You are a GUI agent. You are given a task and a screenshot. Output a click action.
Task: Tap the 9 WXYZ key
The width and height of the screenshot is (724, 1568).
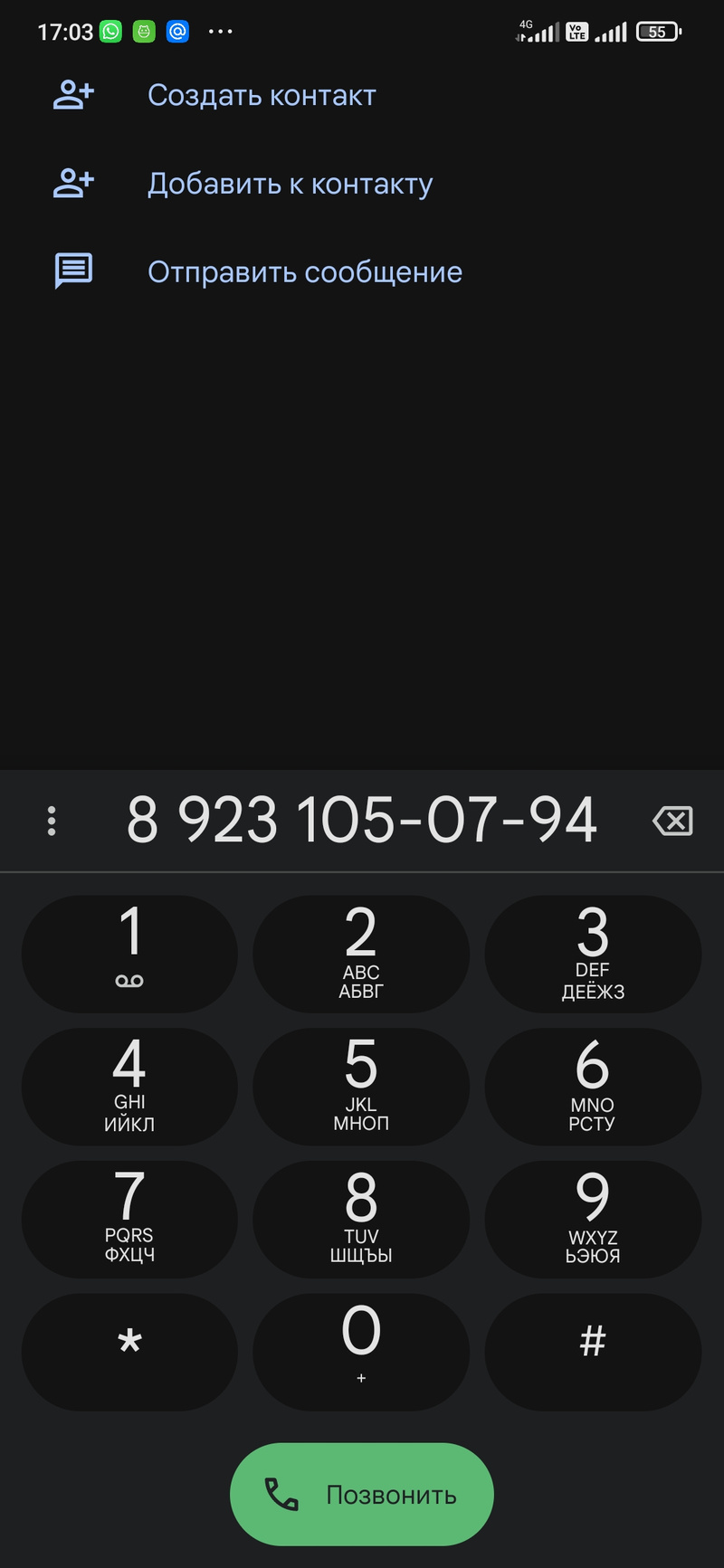point(593,1219)
